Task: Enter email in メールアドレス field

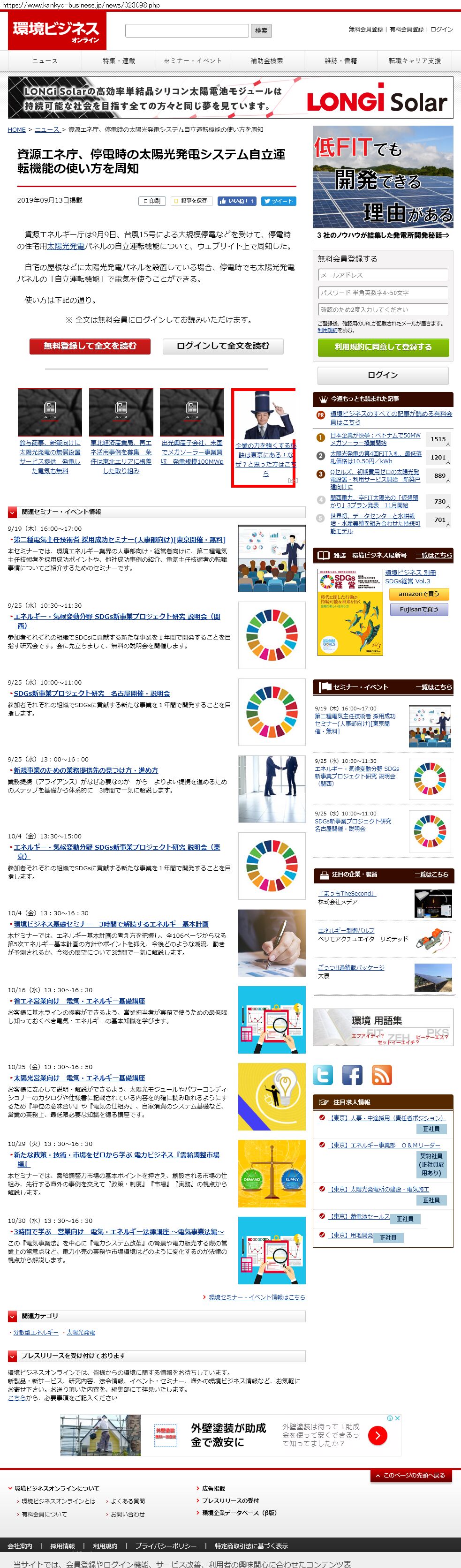Action: pos(382,275)
